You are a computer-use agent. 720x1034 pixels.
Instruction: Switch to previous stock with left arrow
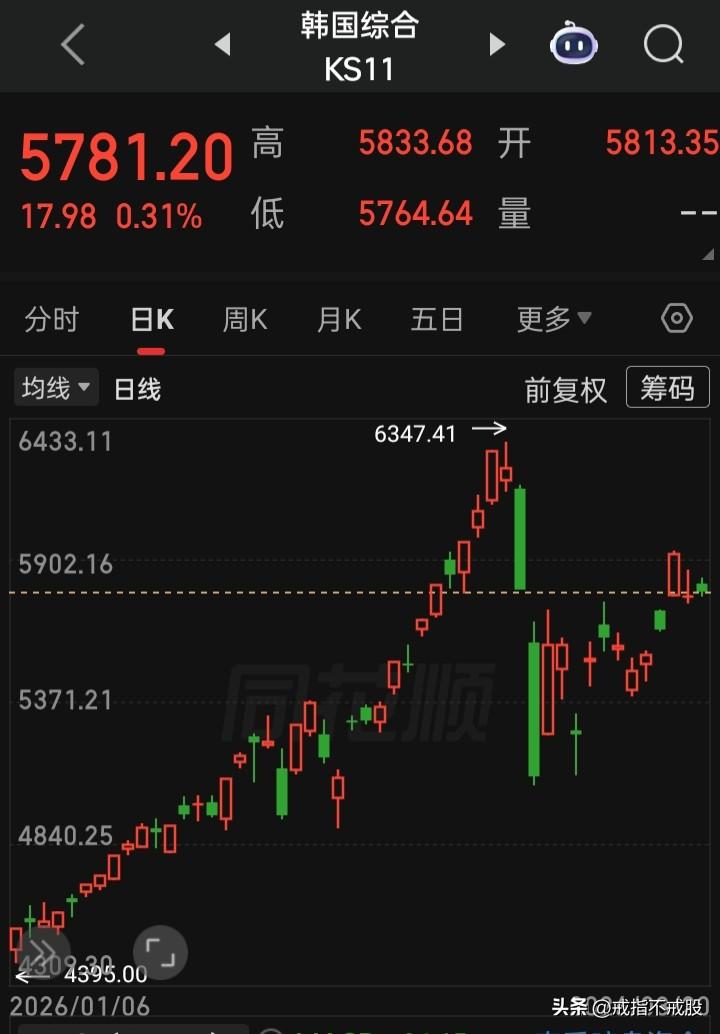coord(222,44)
